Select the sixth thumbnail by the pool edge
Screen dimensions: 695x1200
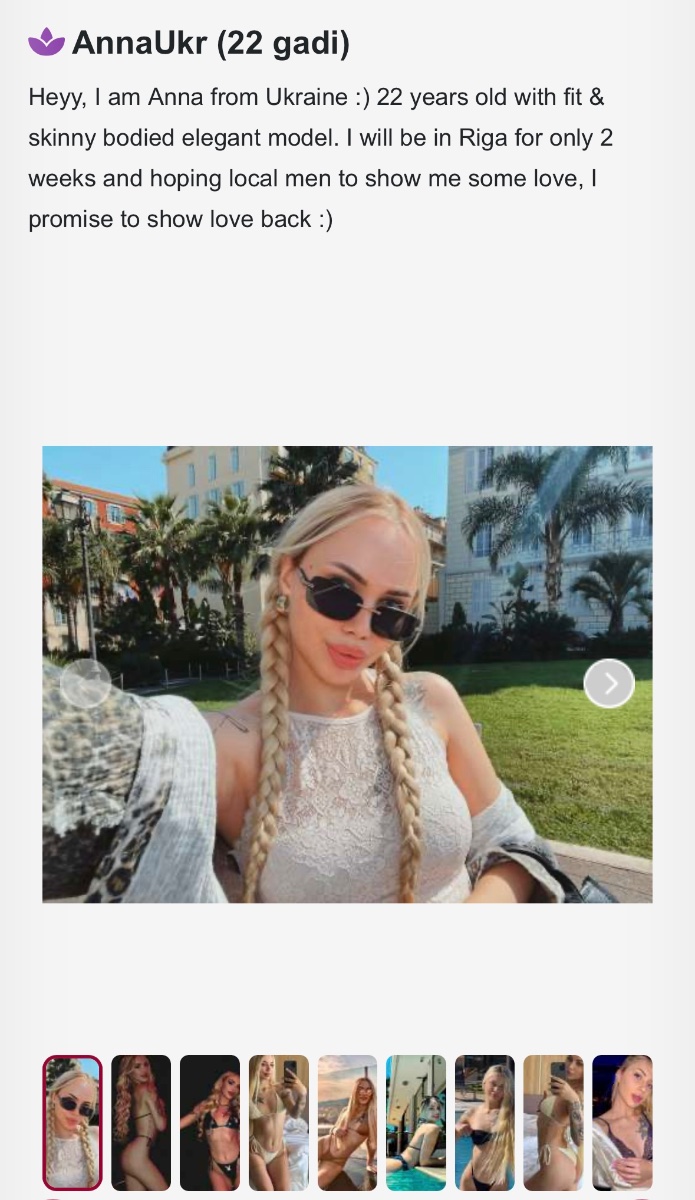tap(416, 1122)
